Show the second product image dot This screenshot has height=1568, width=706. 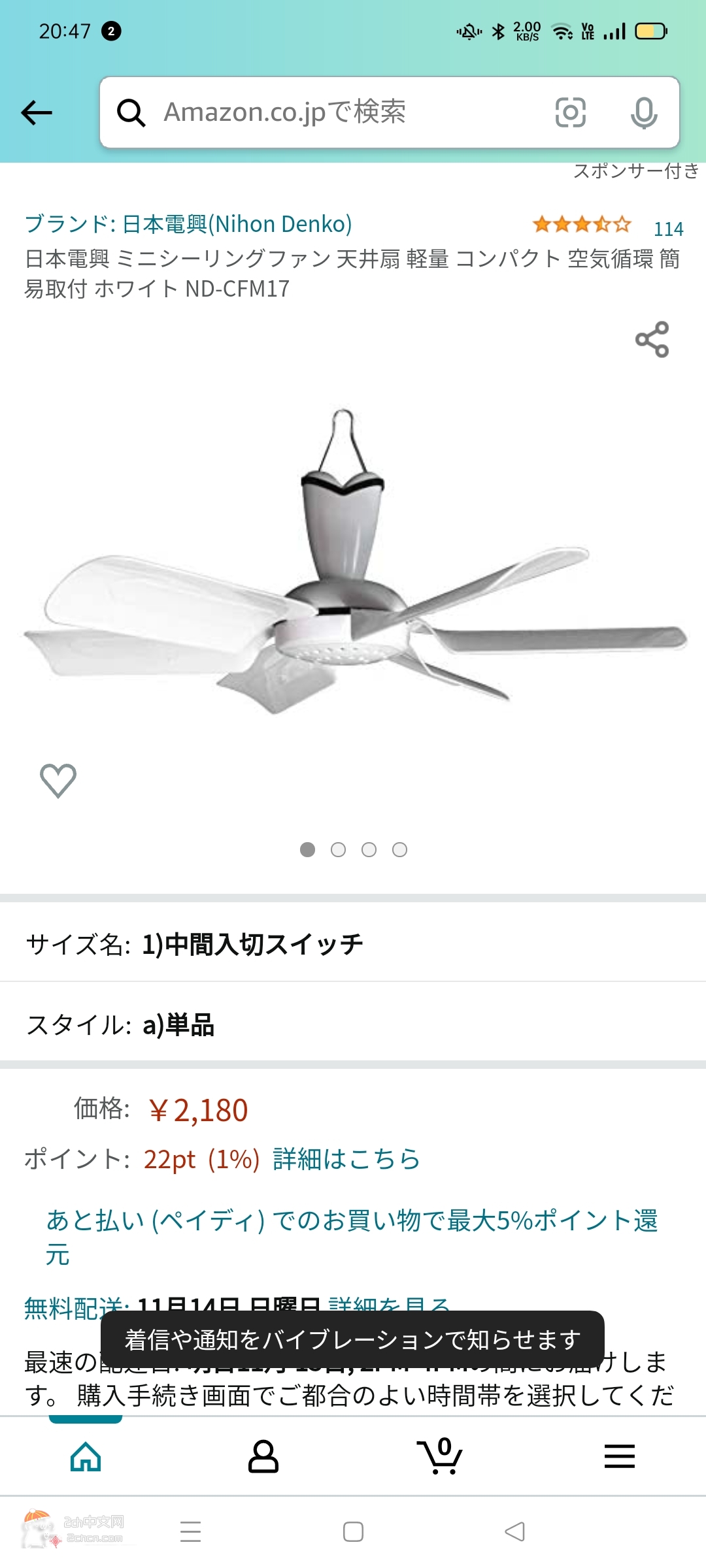click(338, 849)
